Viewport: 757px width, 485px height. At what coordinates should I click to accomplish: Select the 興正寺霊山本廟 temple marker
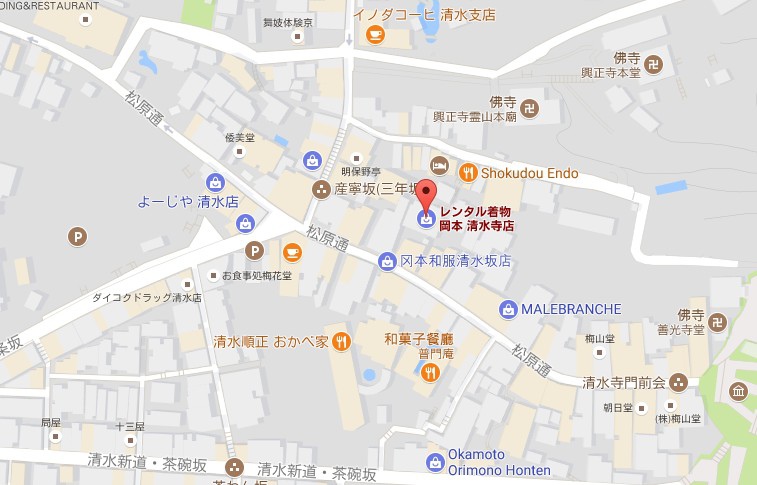click(x=530, y=106)
